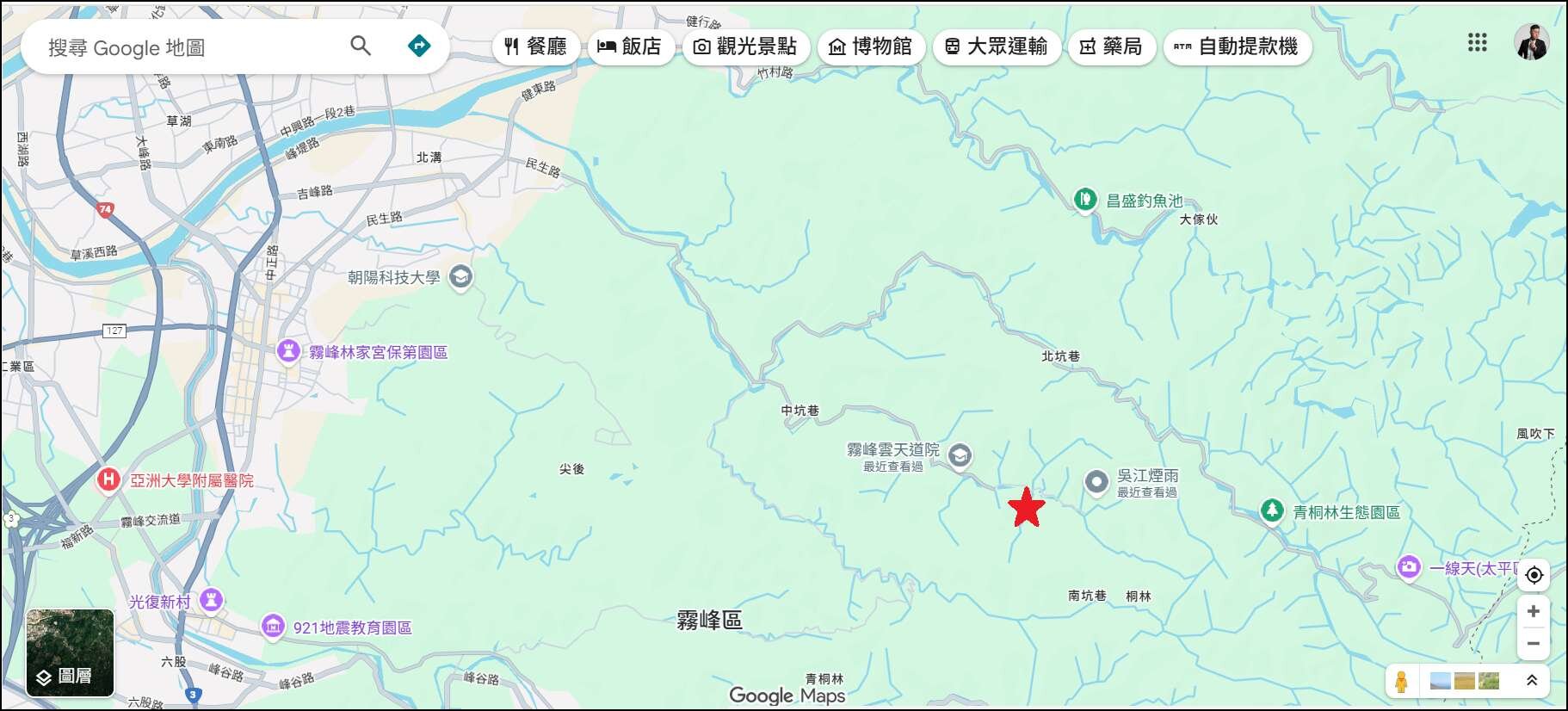This screenshot has height=711, width=1568.
Task: Select the 餐廳 chip
Action: click(x=535, y=46)
